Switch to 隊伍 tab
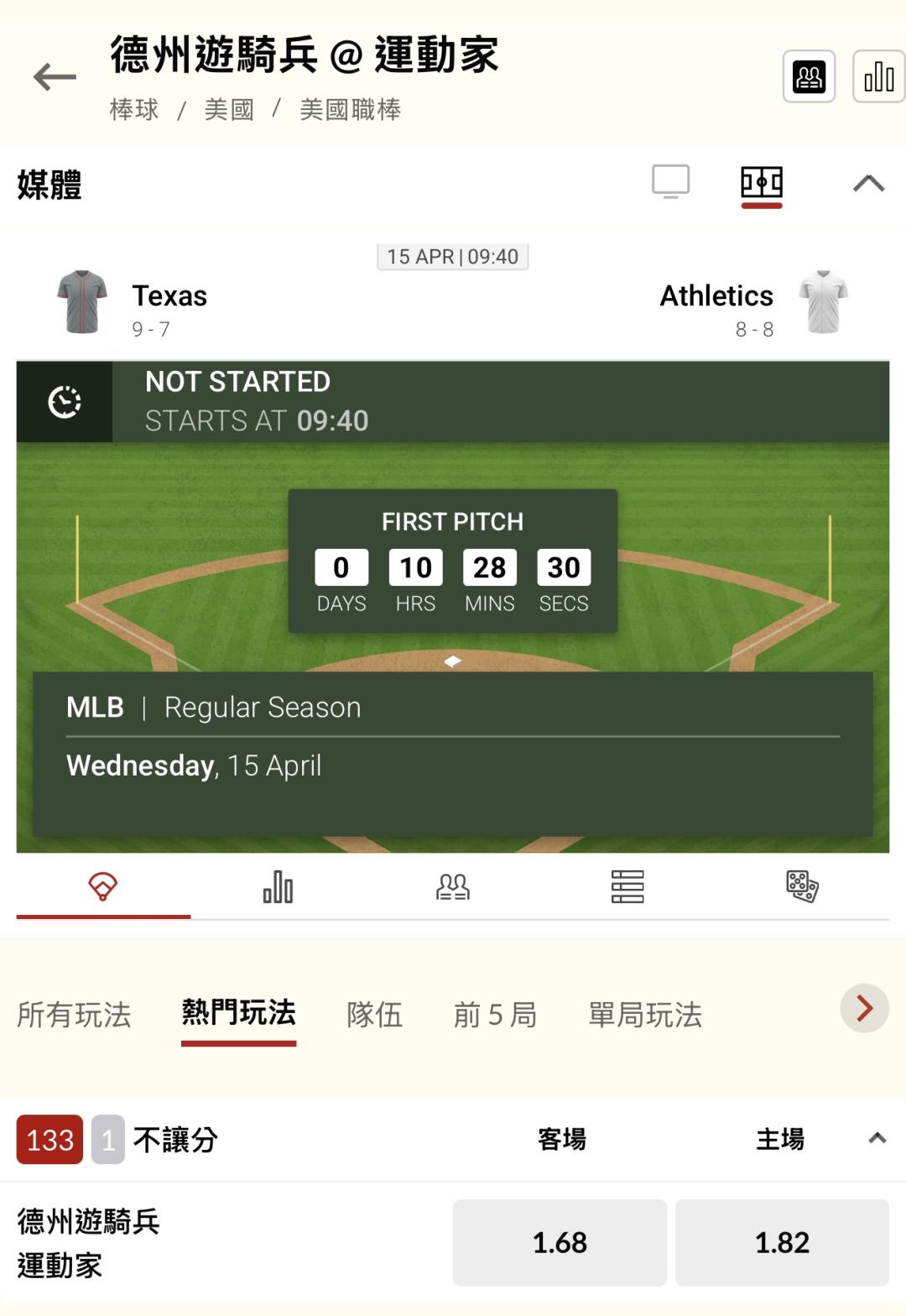The width and height of the screenshot is (906, 1316). pyautogui.click(x=374, y=1015)
